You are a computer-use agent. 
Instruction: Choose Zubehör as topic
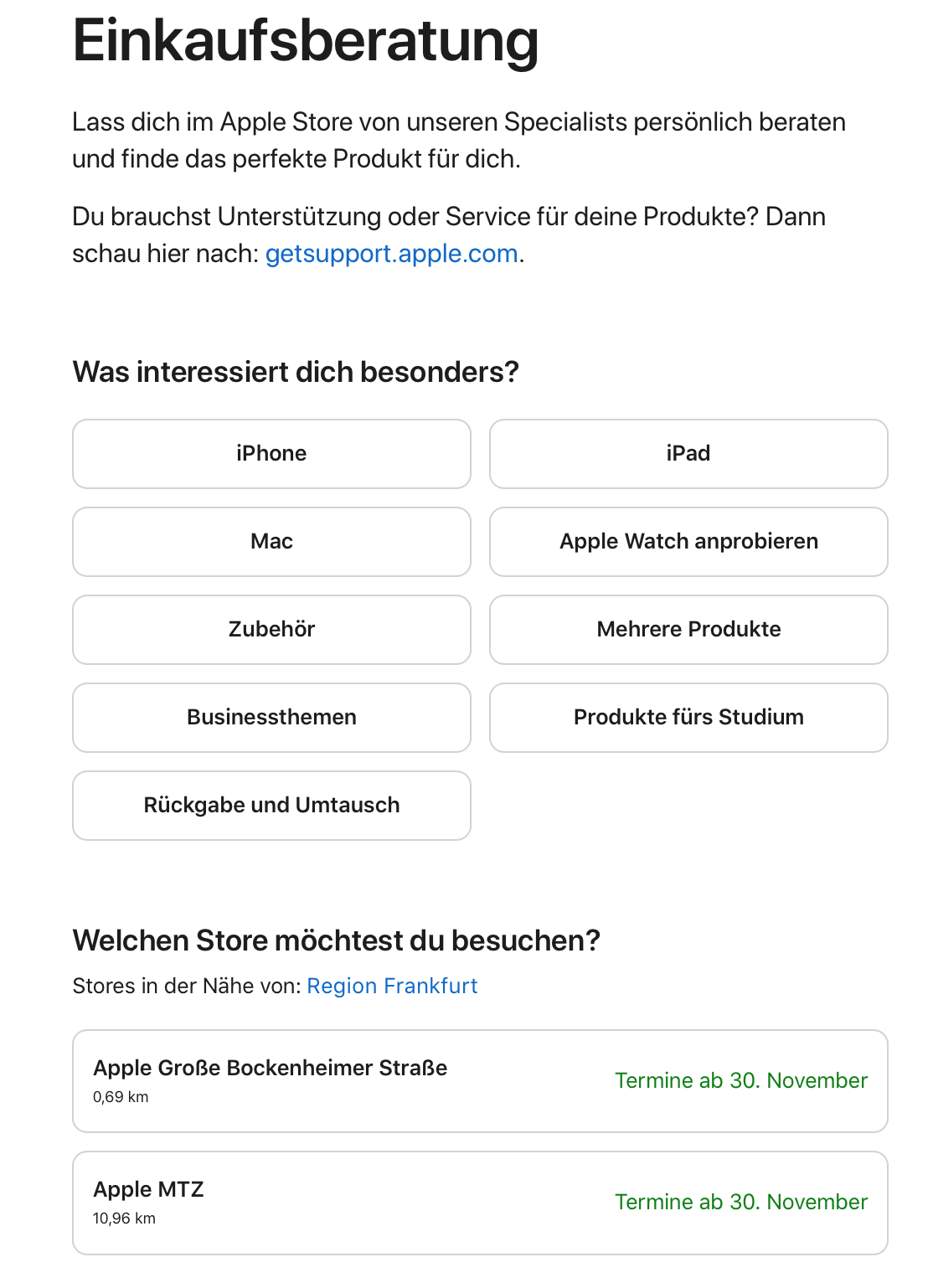click(271, 630)
